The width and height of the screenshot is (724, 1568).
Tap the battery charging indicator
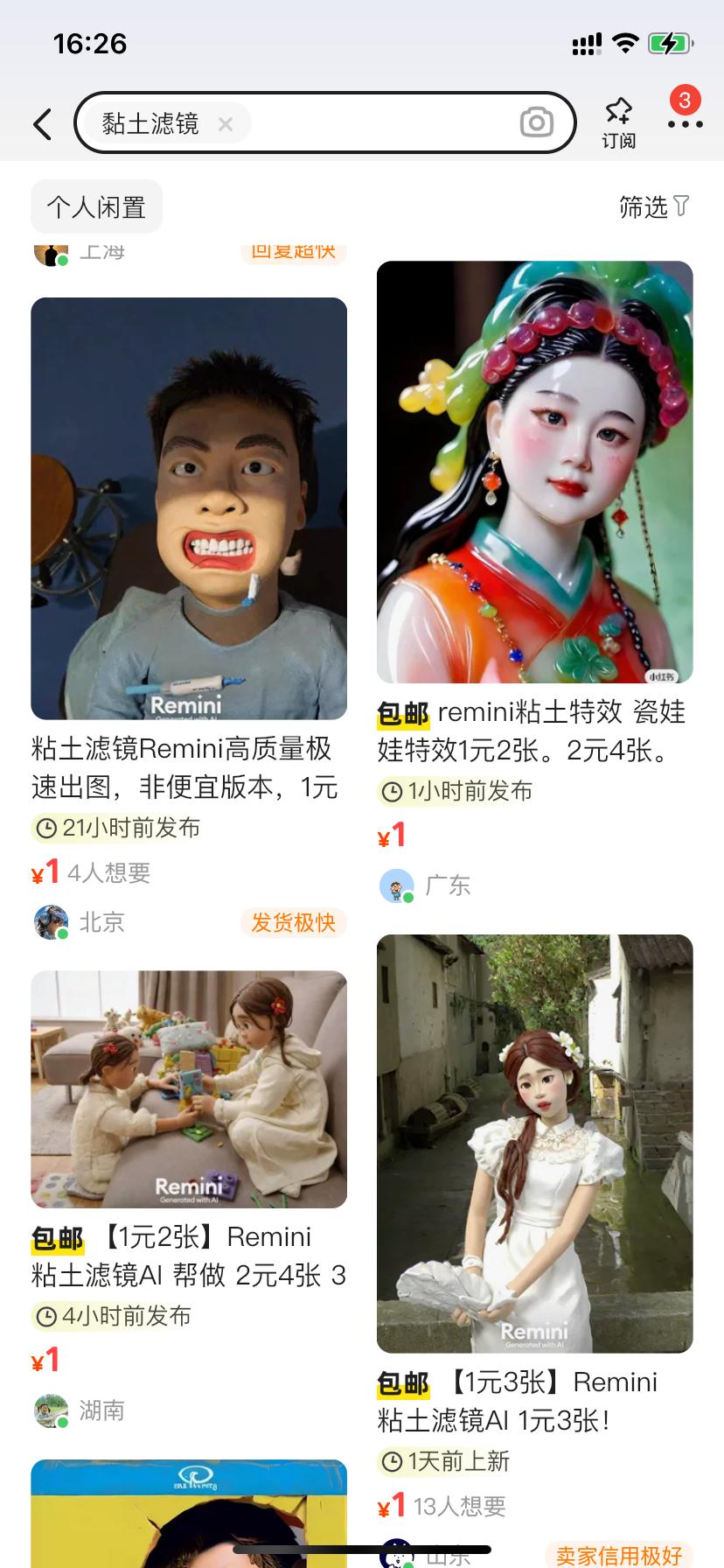click(x=672, y=42)
